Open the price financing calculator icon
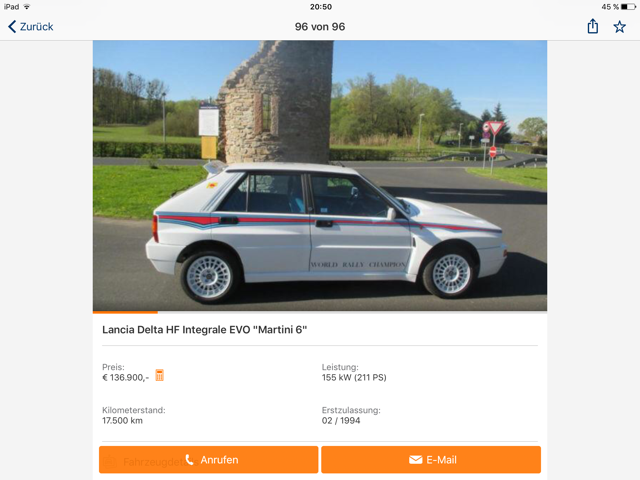This screenshot has width=640, height=480. 159,376
